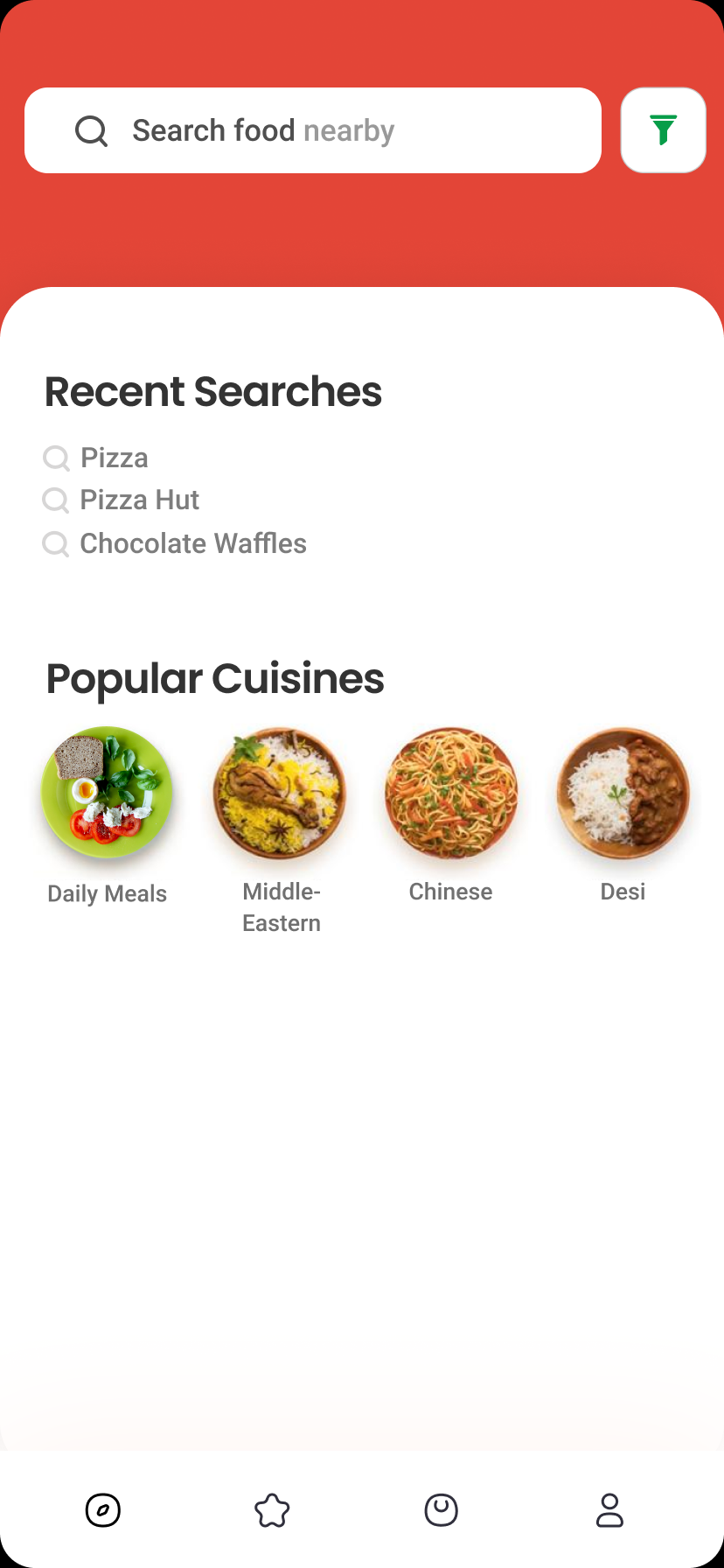Browse the Middle-Eastern cuisine
Screen dimensions: 724x1568
coord(280,793)
